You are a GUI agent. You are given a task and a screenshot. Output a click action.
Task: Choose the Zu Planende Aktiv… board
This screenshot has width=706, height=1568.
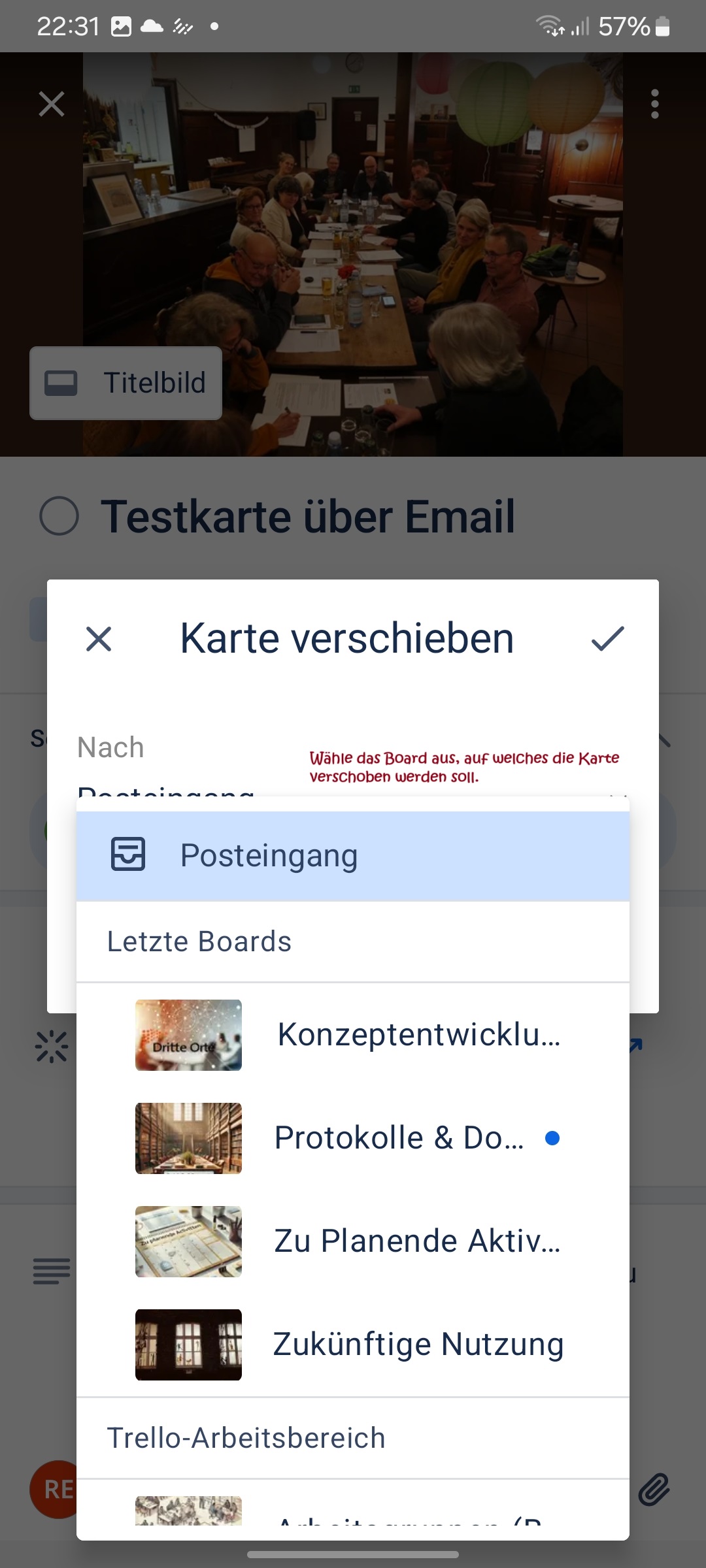[353, 1241]
